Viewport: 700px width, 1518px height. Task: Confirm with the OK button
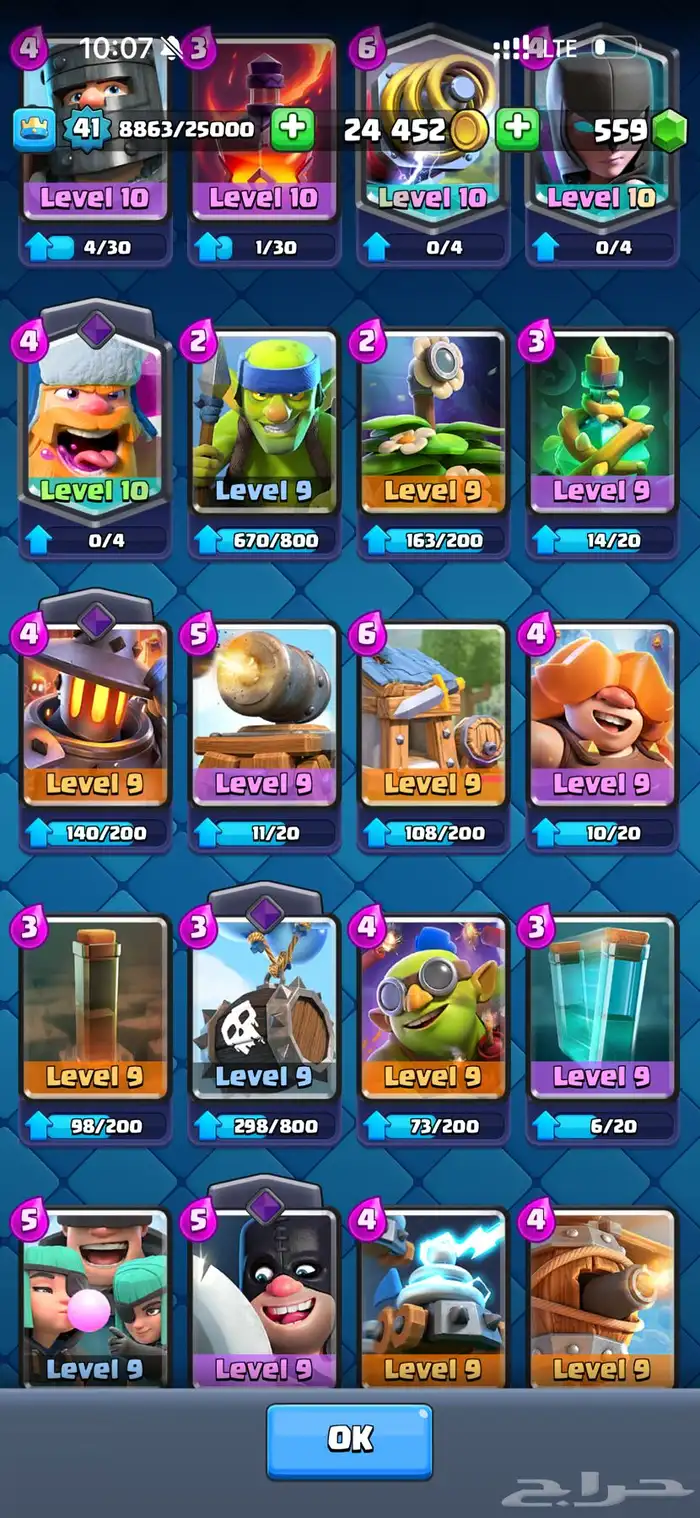pos(349,1440)
